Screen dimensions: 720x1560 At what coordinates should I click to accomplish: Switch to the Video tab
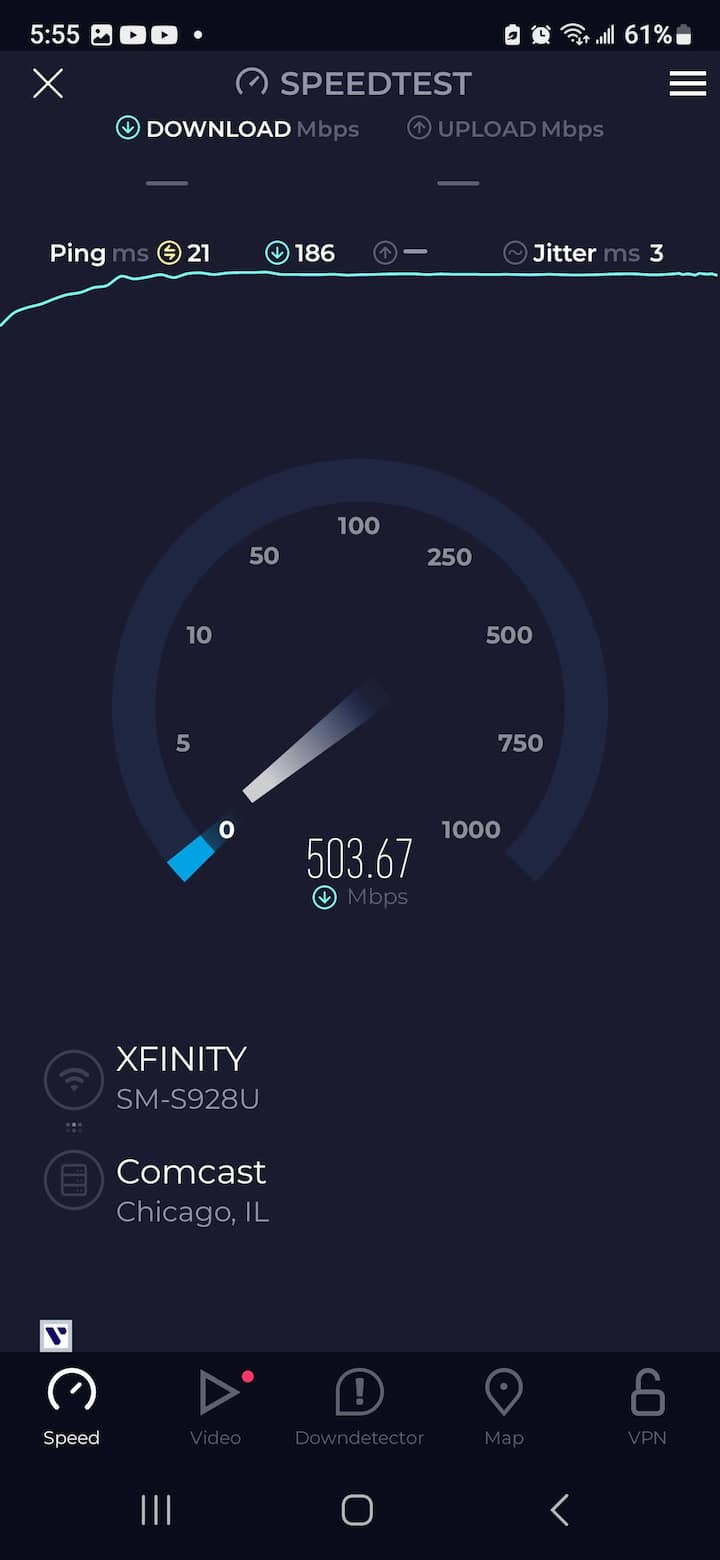[216, 1407]
